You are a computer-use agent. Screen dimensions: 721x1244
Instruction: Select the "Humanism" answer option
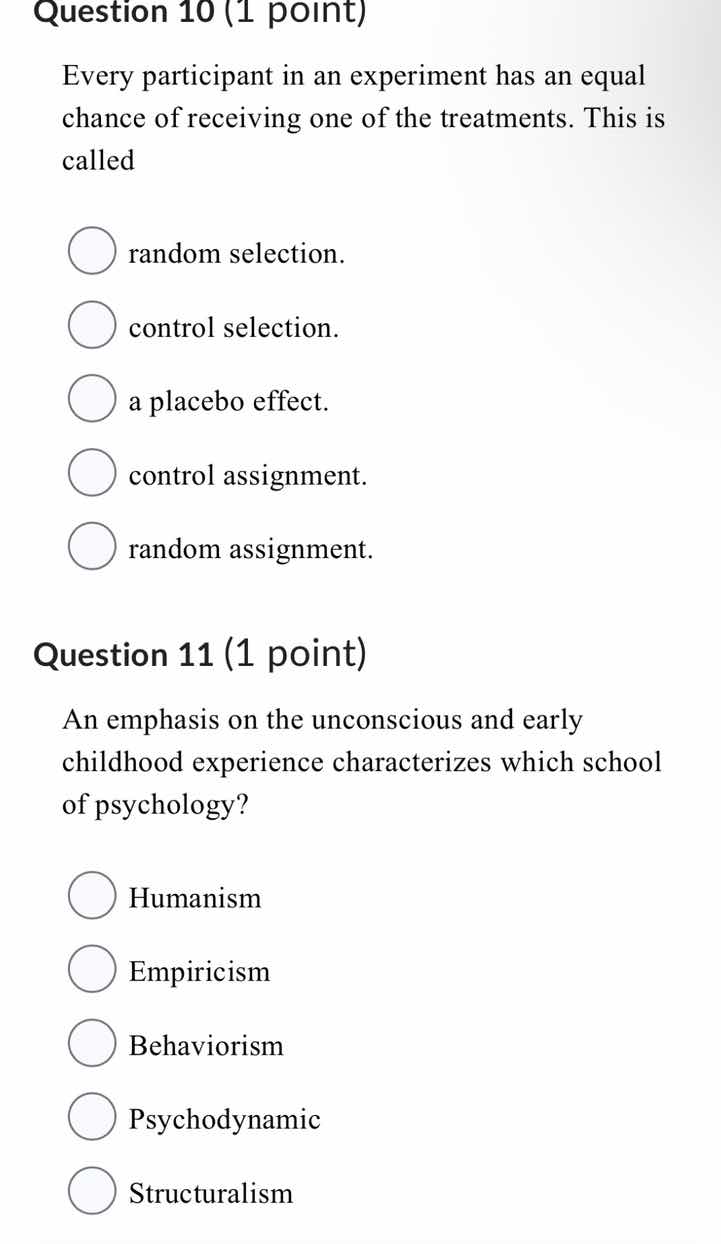[x=91, y=896]
